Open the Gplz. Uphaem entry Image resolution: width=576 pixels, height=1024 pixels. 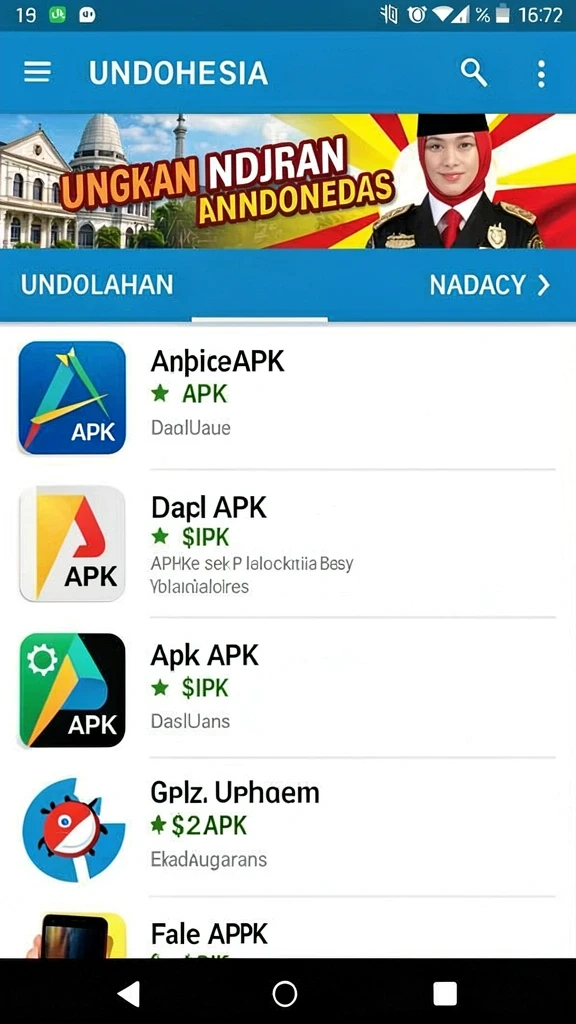(288, 829)
